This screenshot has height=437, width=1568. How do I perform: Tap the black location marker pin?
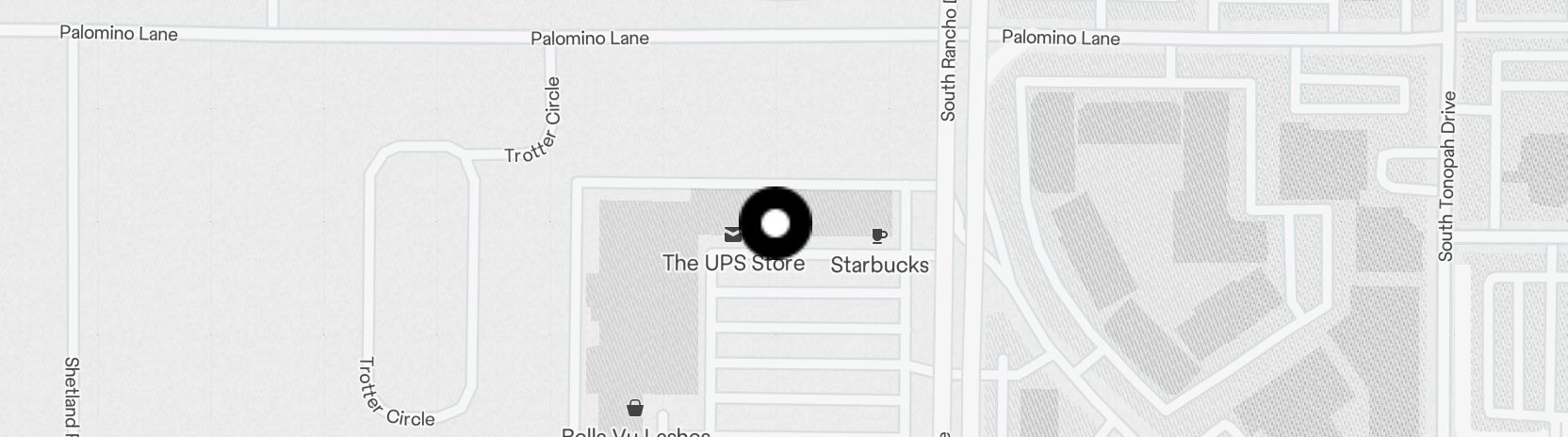click(x=775, y=224)
